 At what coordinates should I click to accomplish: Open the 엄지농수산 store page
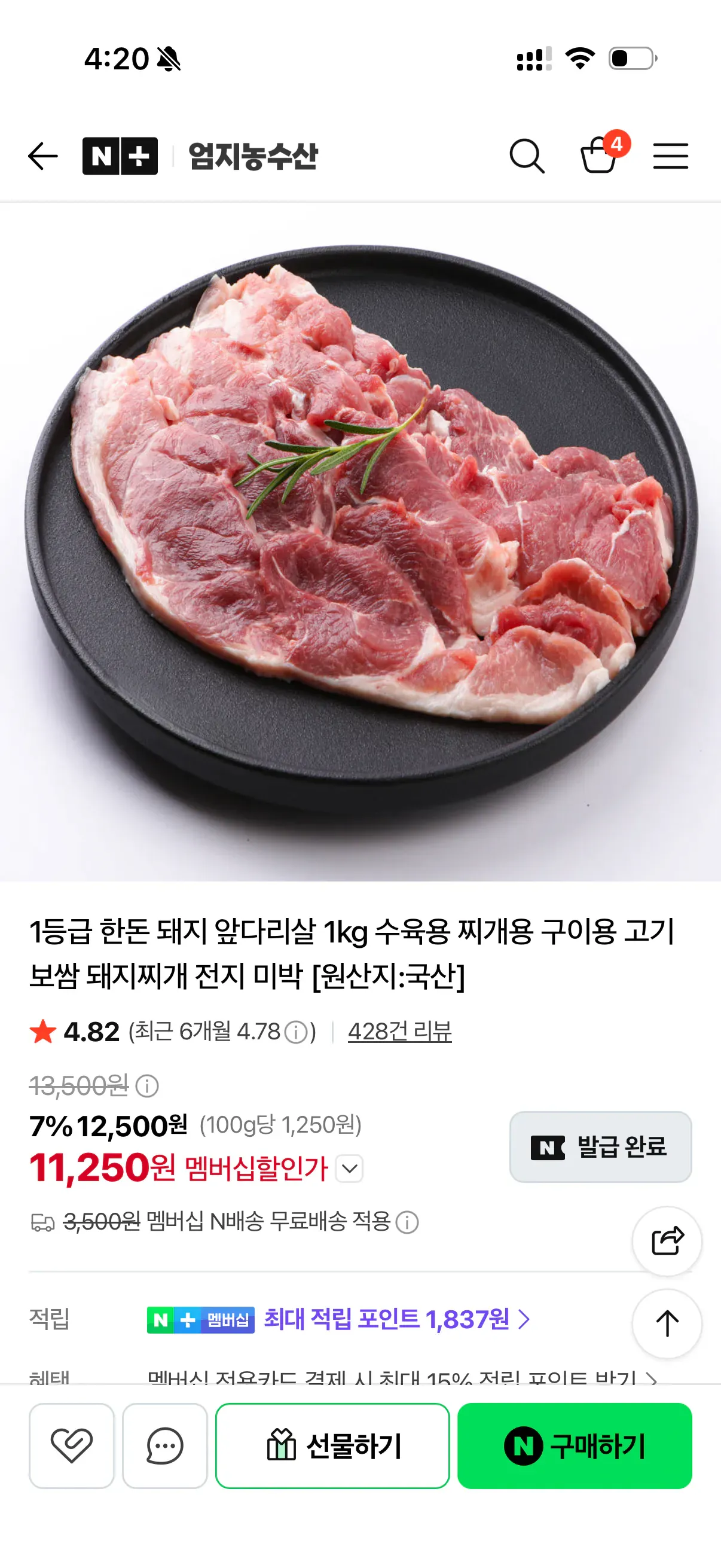pos(253,157)
